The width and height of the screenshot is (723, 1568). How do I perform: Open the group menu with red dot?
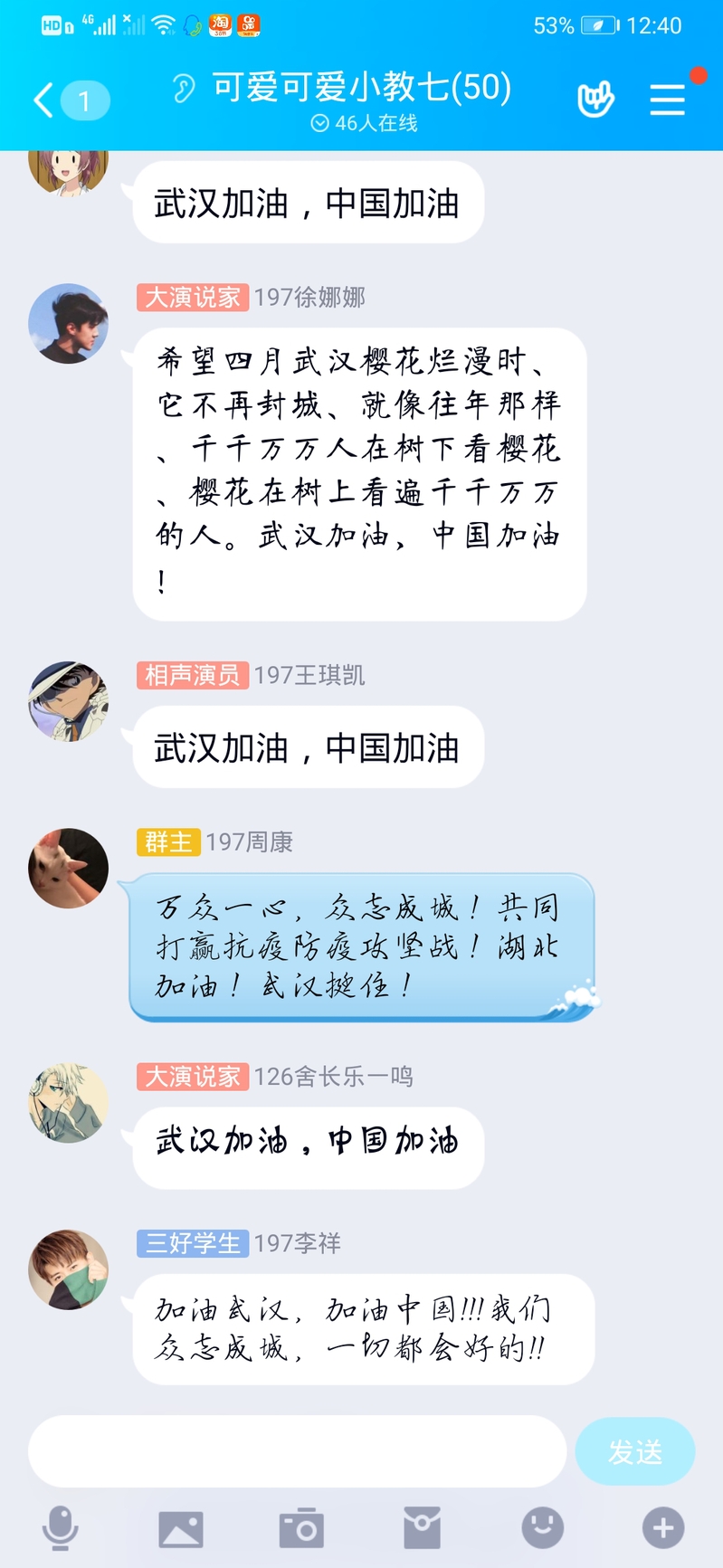[x=668, y=100]
